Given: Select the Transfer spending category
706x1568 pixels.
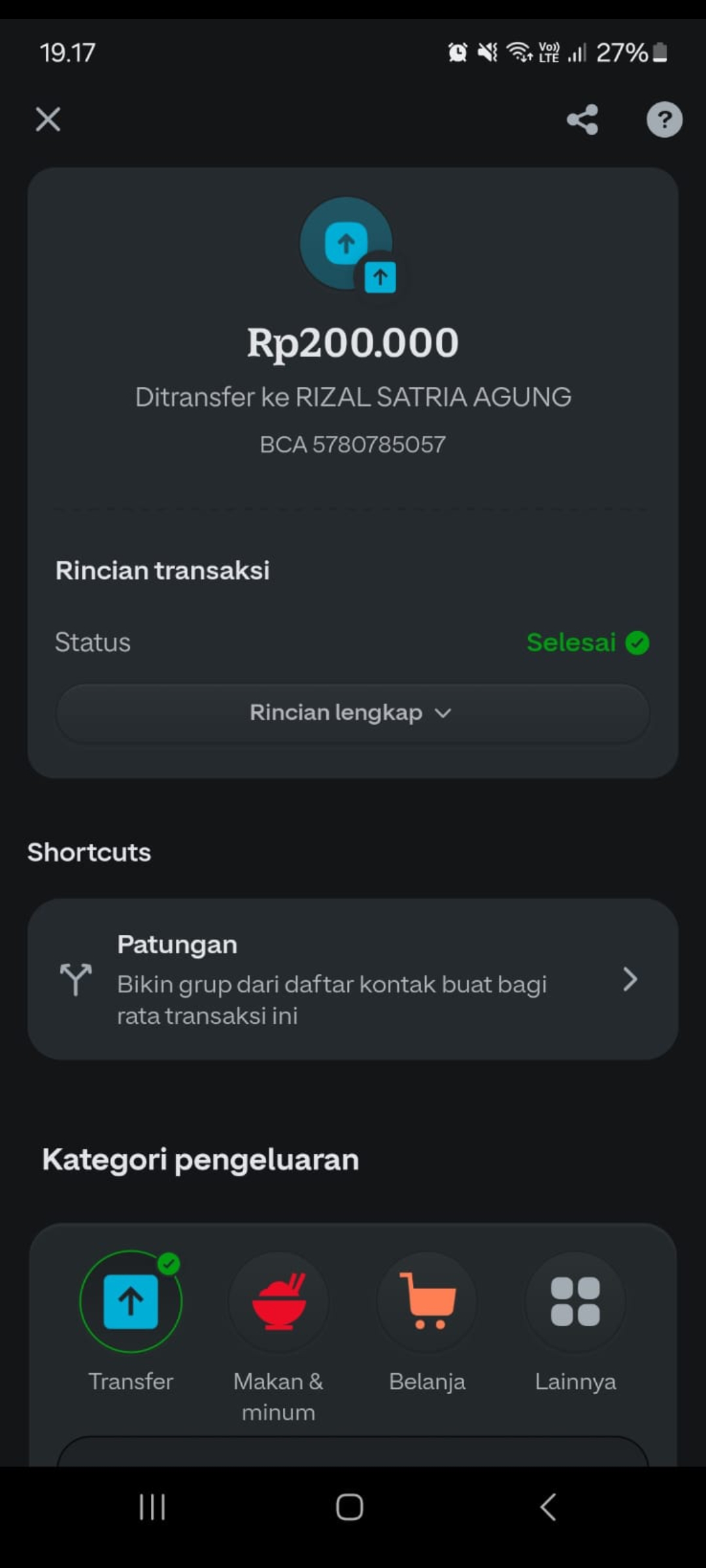Looking at the screenshot, I should tap(131, 1301).
